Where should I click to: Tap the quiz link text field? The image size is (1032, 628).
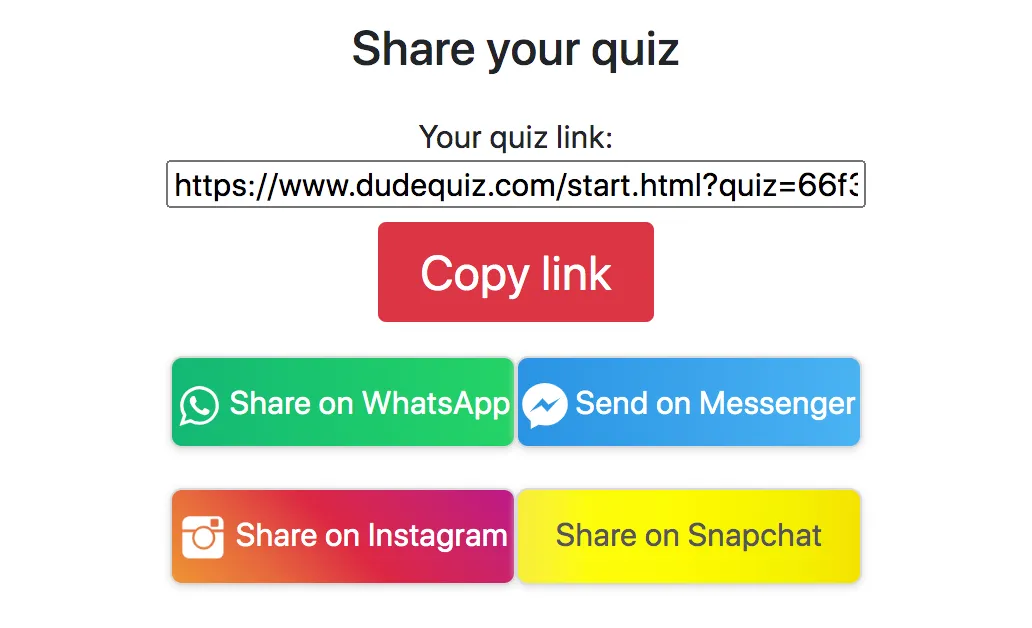point(515,185)
